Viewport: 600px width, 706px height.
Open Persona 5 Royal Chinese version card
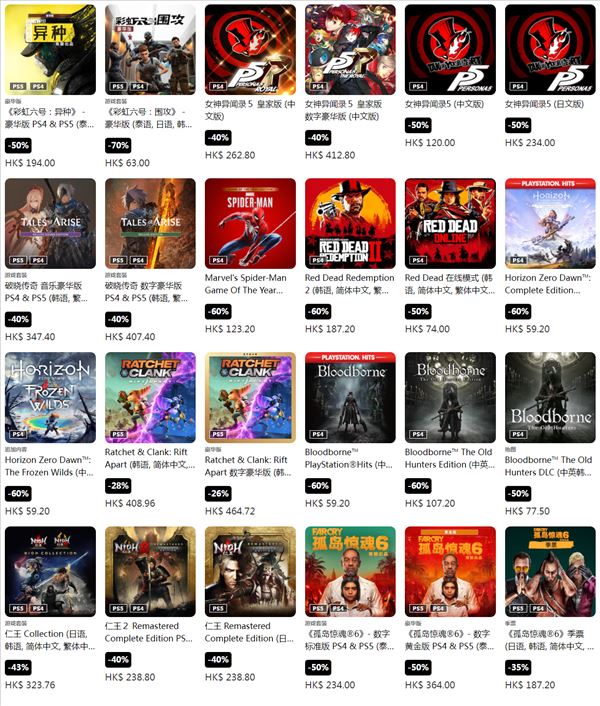tap(250, 50)
